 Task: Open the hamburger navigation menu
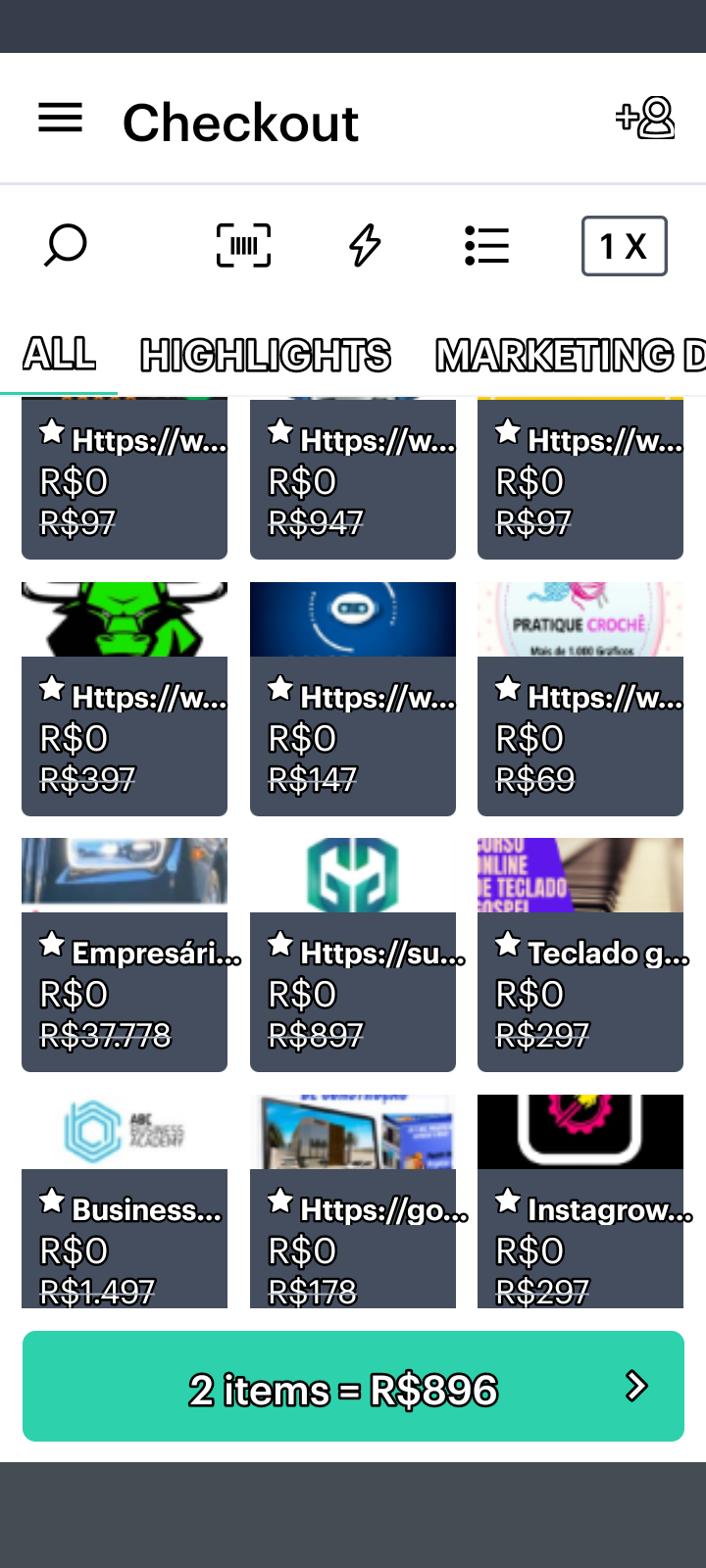click(60, 120)
